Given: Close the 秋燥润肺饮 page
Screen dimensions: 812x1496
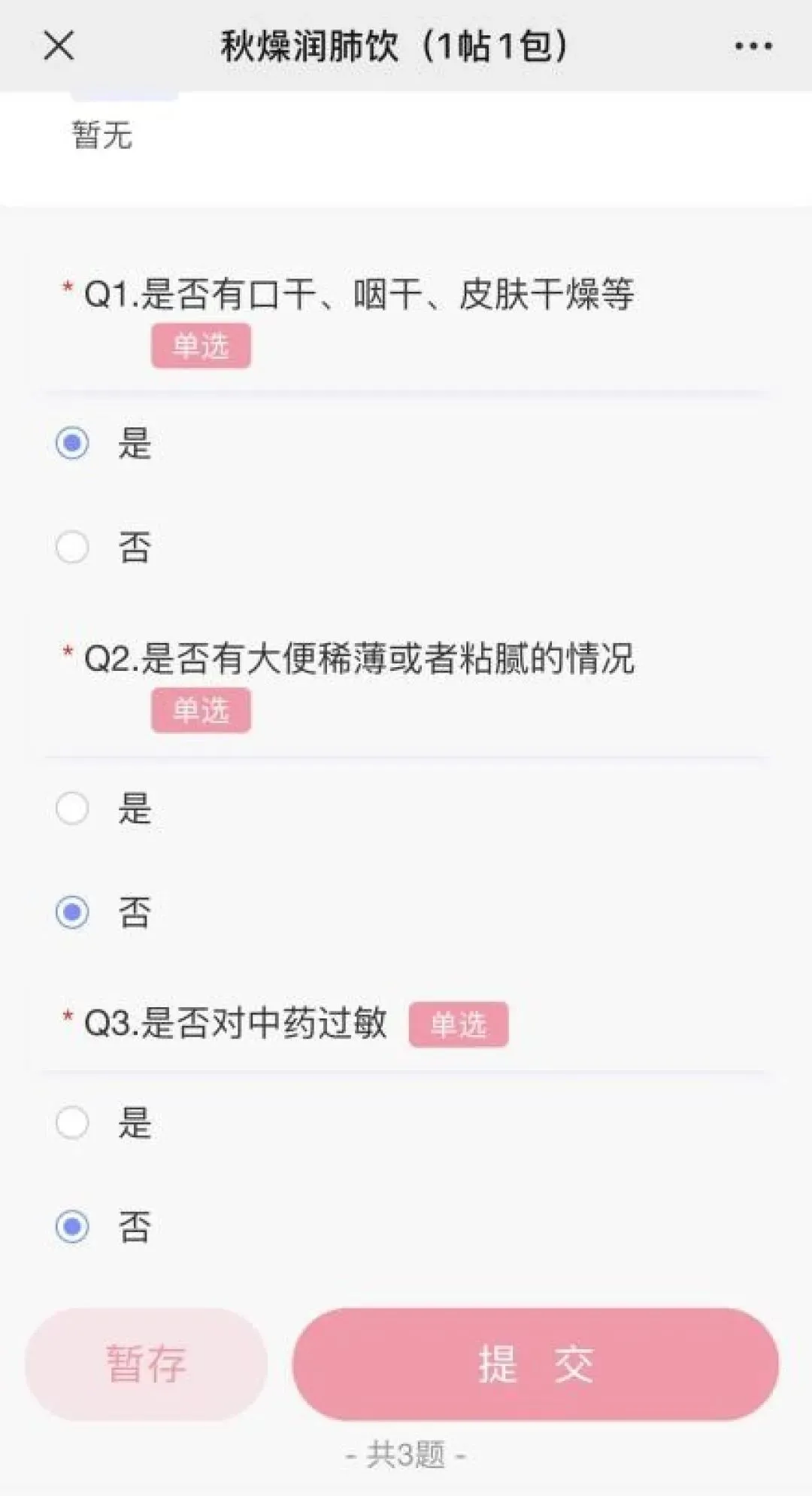Looking at the screenshot, I should point(59,46).
